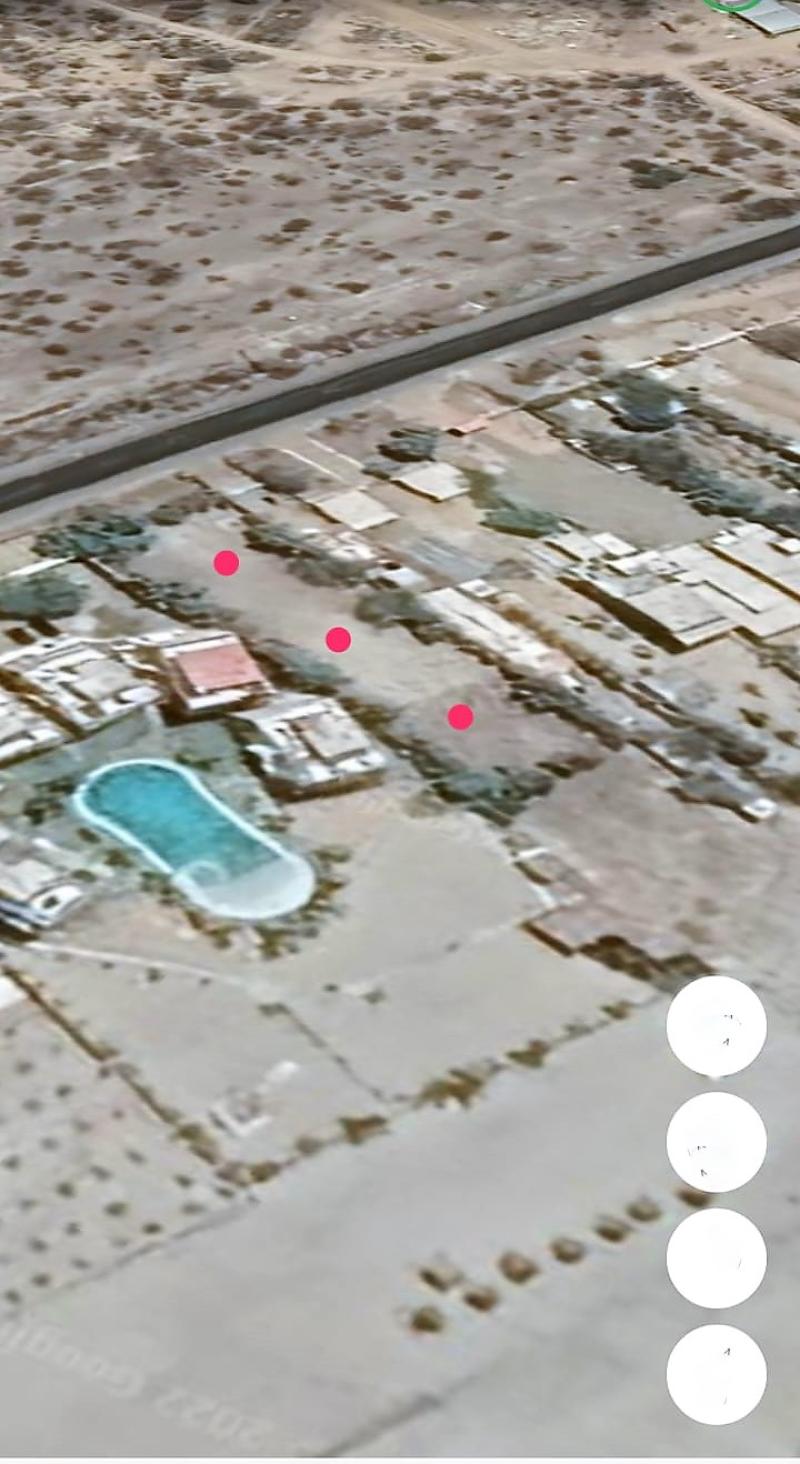Tap the topmost pink location marker
The image size is (800, 1464).
pos(226,563)
